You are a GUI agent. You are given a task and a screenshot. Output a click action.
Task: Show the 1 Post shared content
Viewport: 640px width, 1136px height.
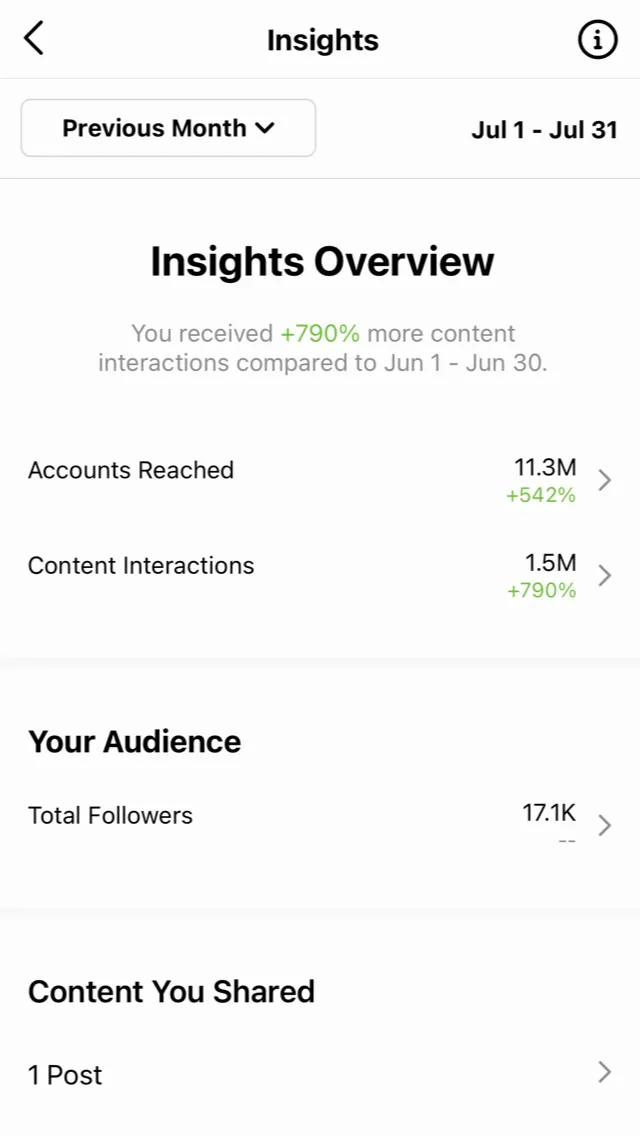tap(320, 1074)
